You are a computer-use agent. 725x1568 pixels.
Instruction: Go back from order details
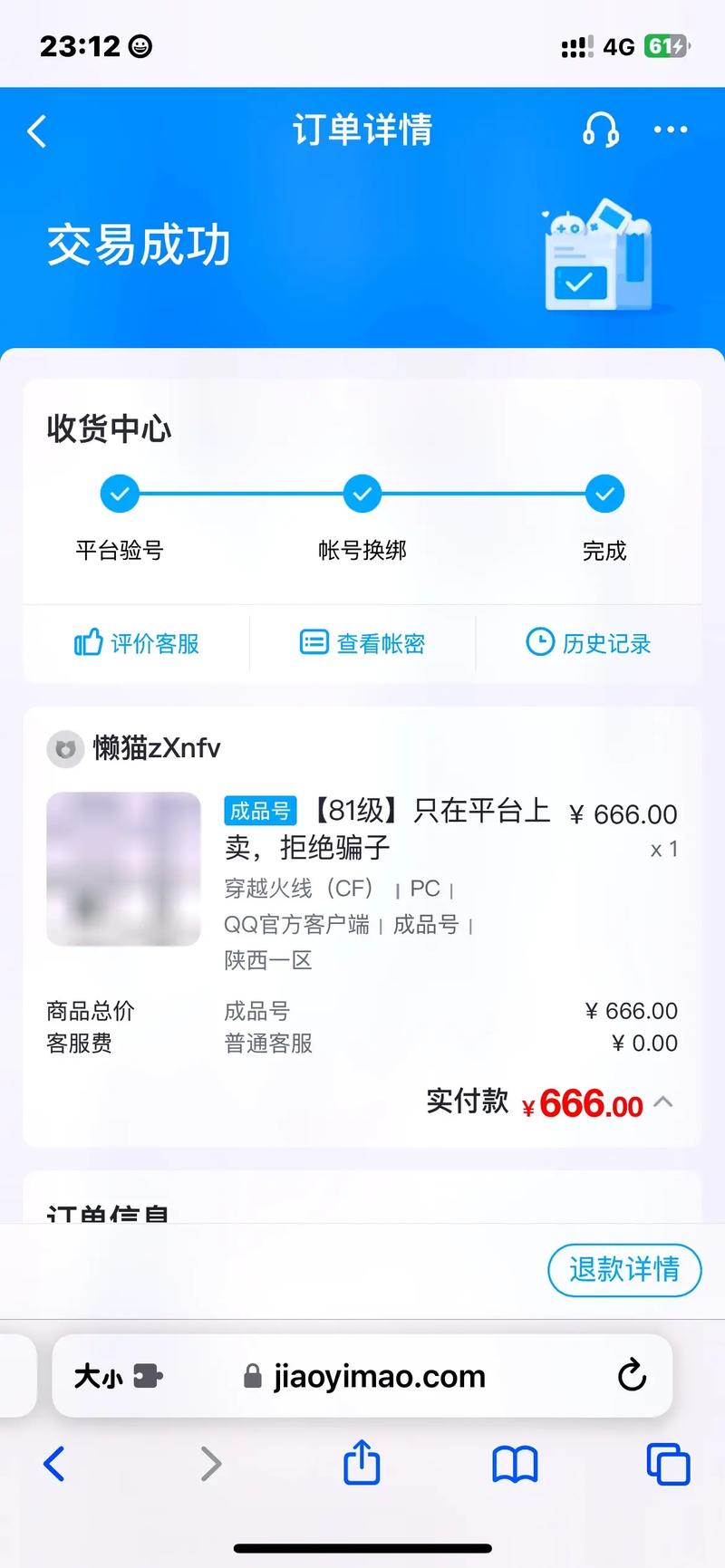click(37, 132)
